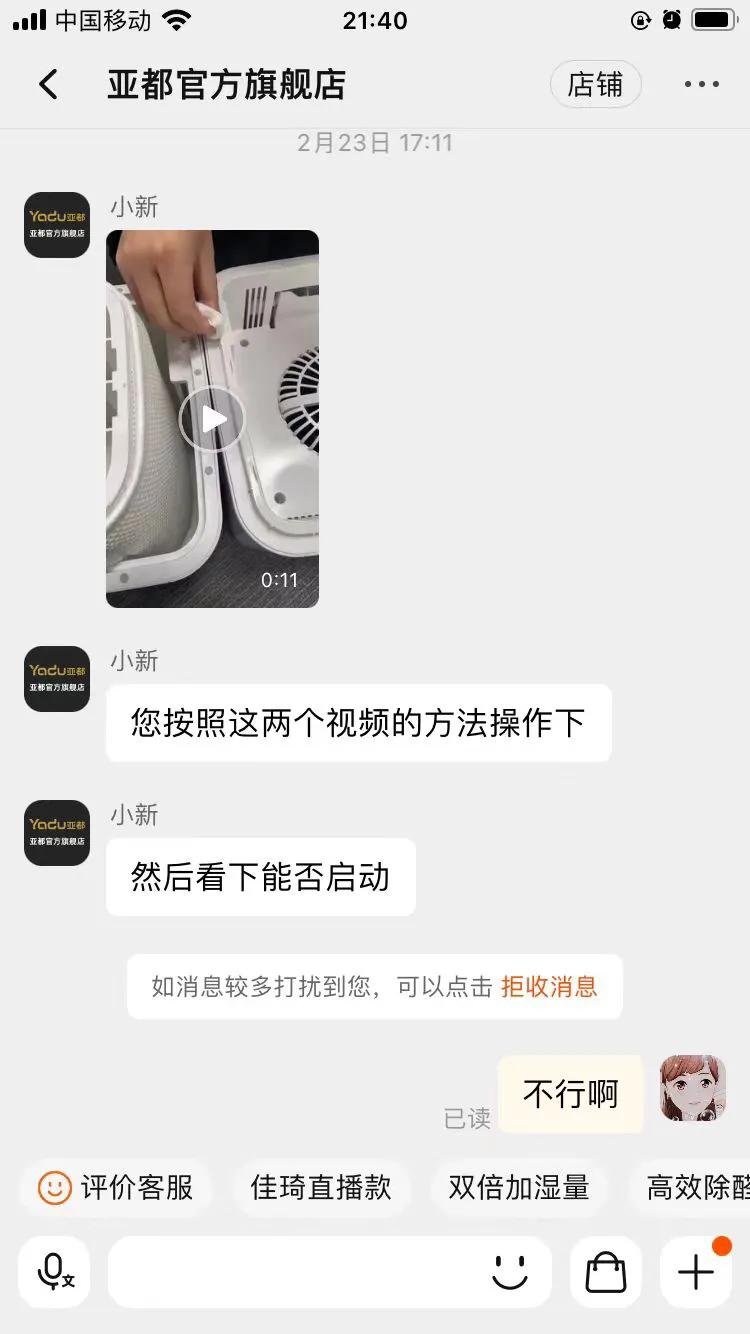This screenshot has height=1334, width=750.
Task: Play the 0:11 repair instruction video
Action: 211,420
